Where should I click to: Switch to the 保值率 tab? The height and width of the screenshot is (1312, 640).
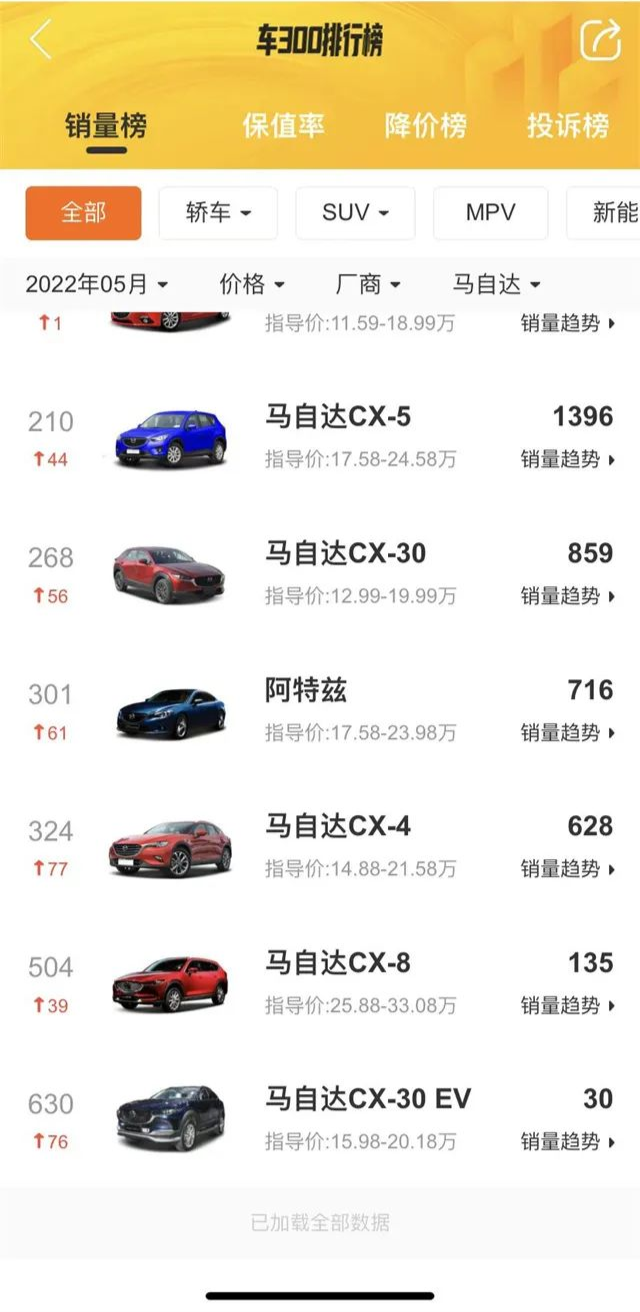[283, 126]
